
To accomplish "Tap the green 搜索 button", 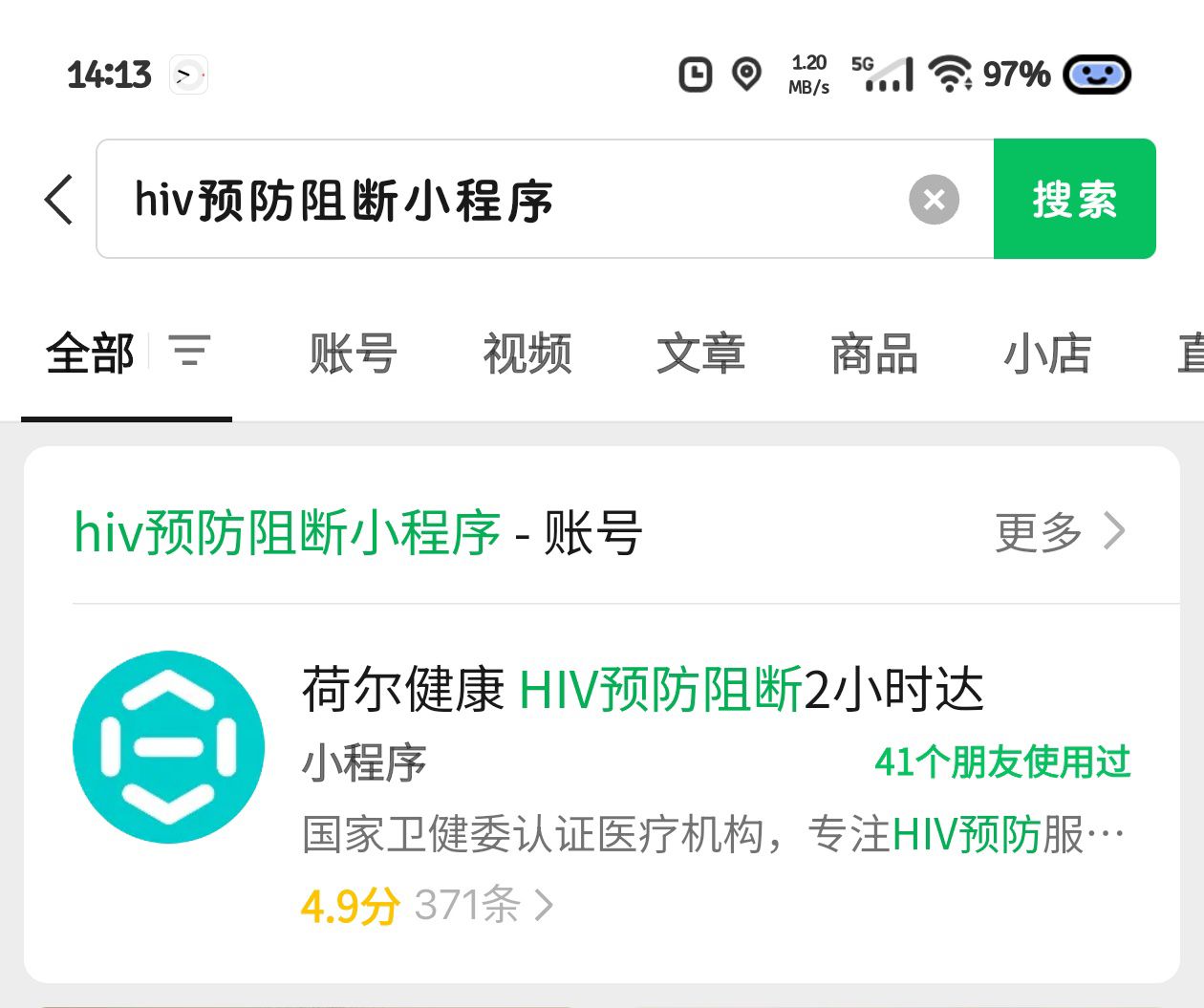I will click(x=1074, y=199).
